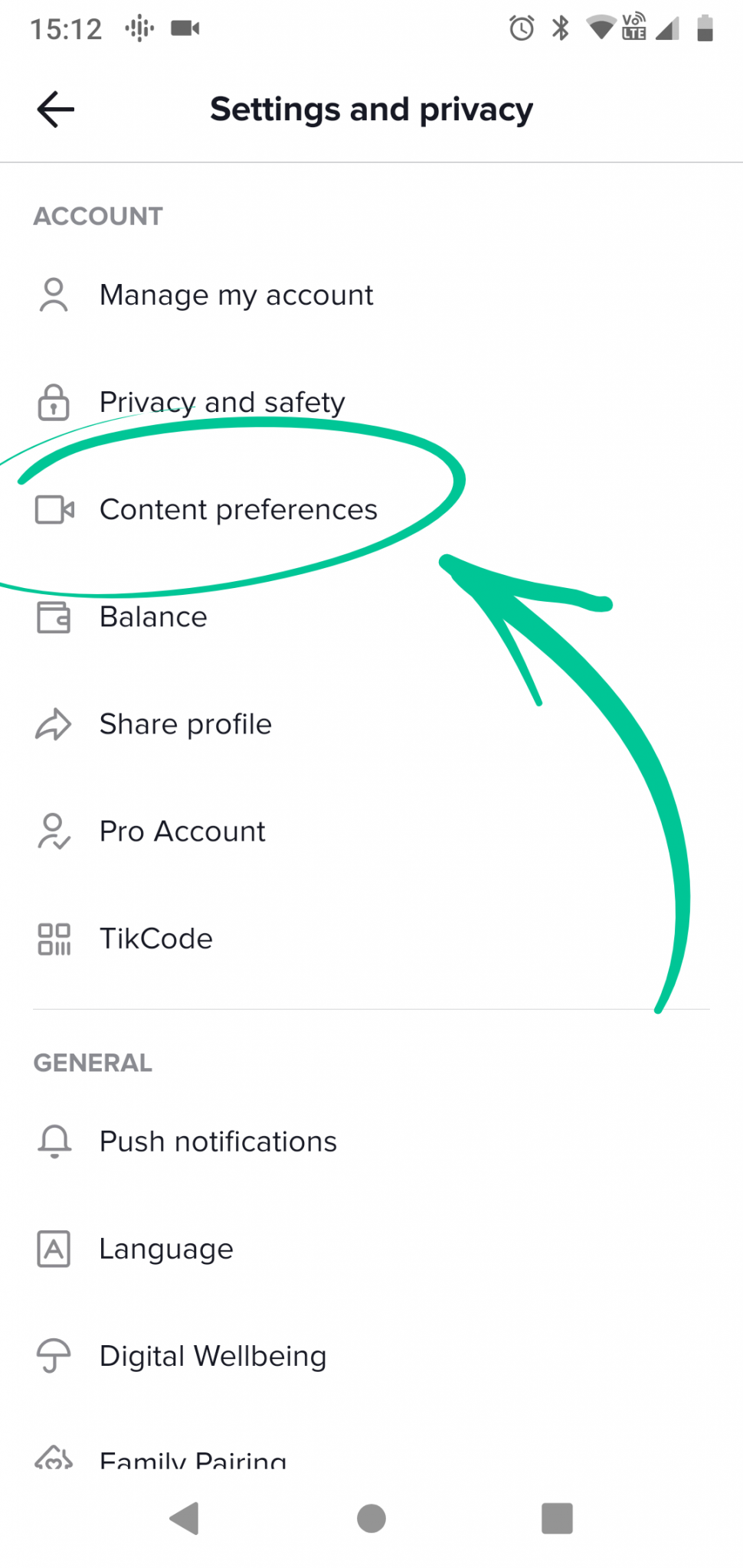Open Manage my account

pos(371,295)
